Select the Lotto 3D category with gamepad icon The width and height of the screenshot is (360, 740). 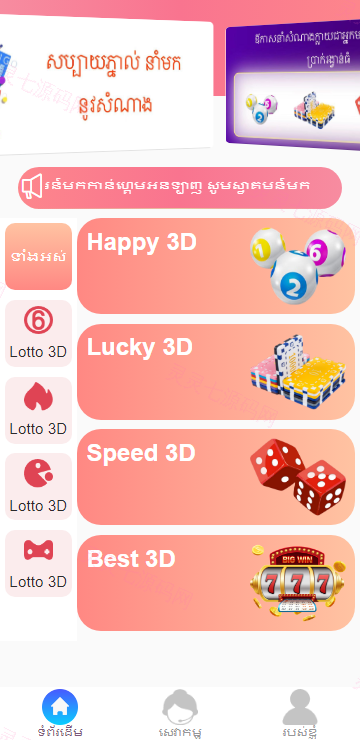coord(38,563)
